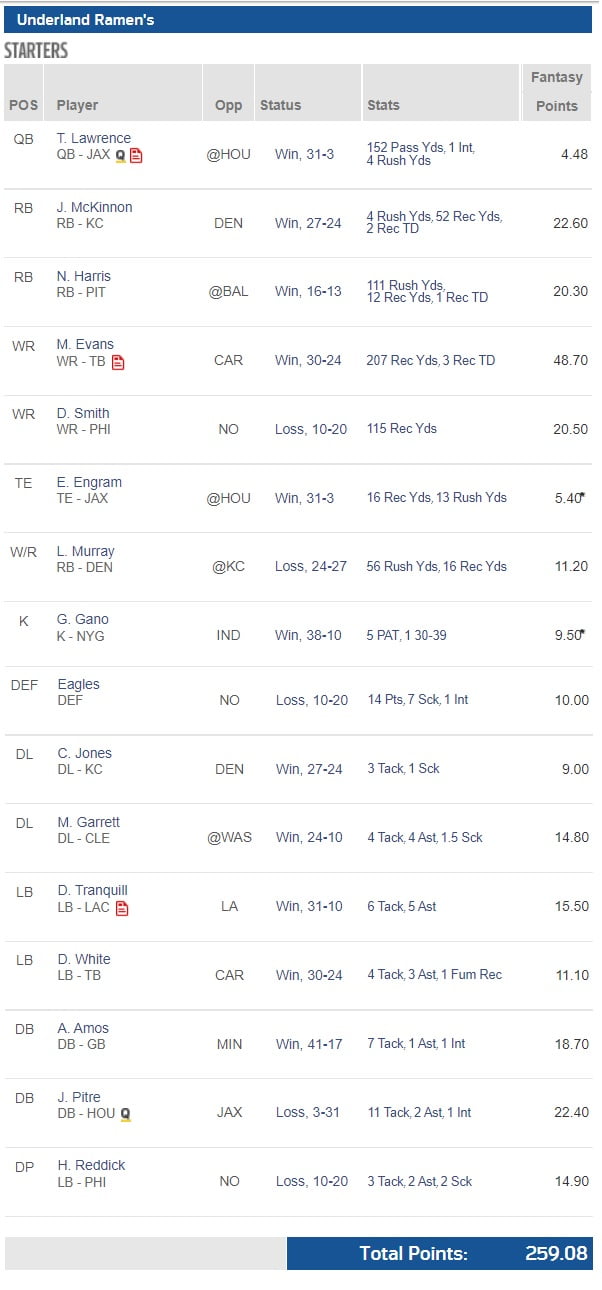This screenshot has width=602, height=1290.
Task: Open H. Reddick's player page
Action: 91,1165
